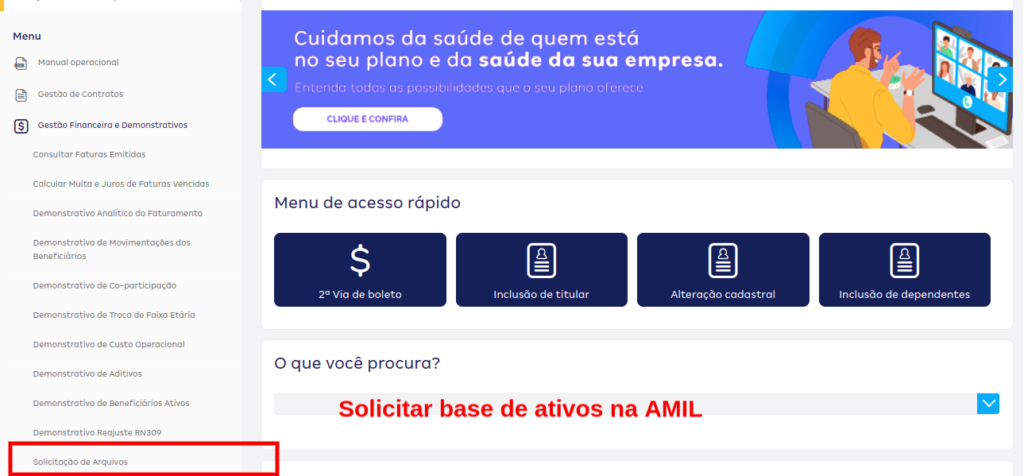Viewport: 1024px width, 476px height.
Task: Open Demonstrativo de Beneficiários Ativos
Action: pyautogui.click(x=111, y=403)
